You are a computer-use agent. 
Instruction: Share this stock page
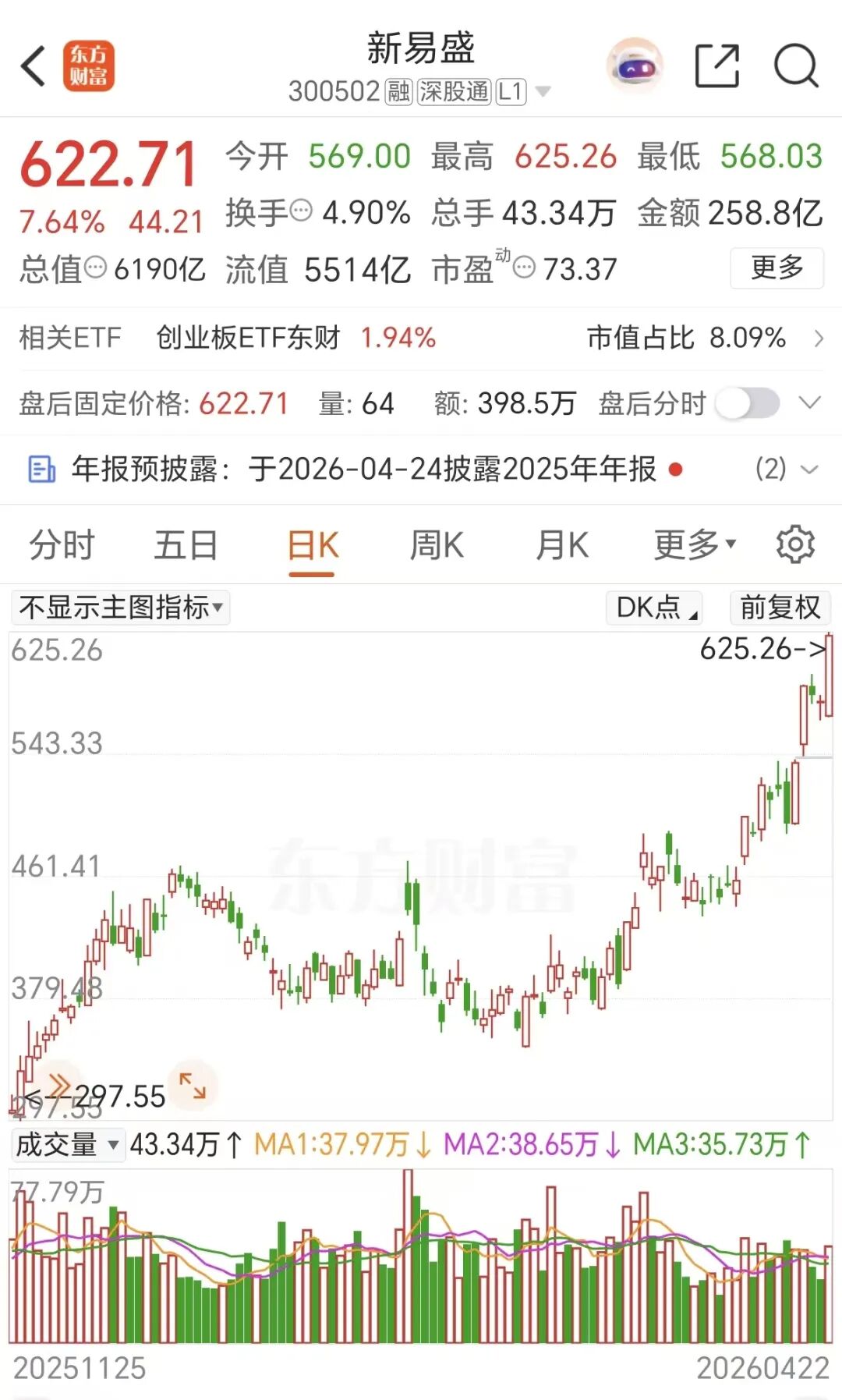(x=716, y=66)
